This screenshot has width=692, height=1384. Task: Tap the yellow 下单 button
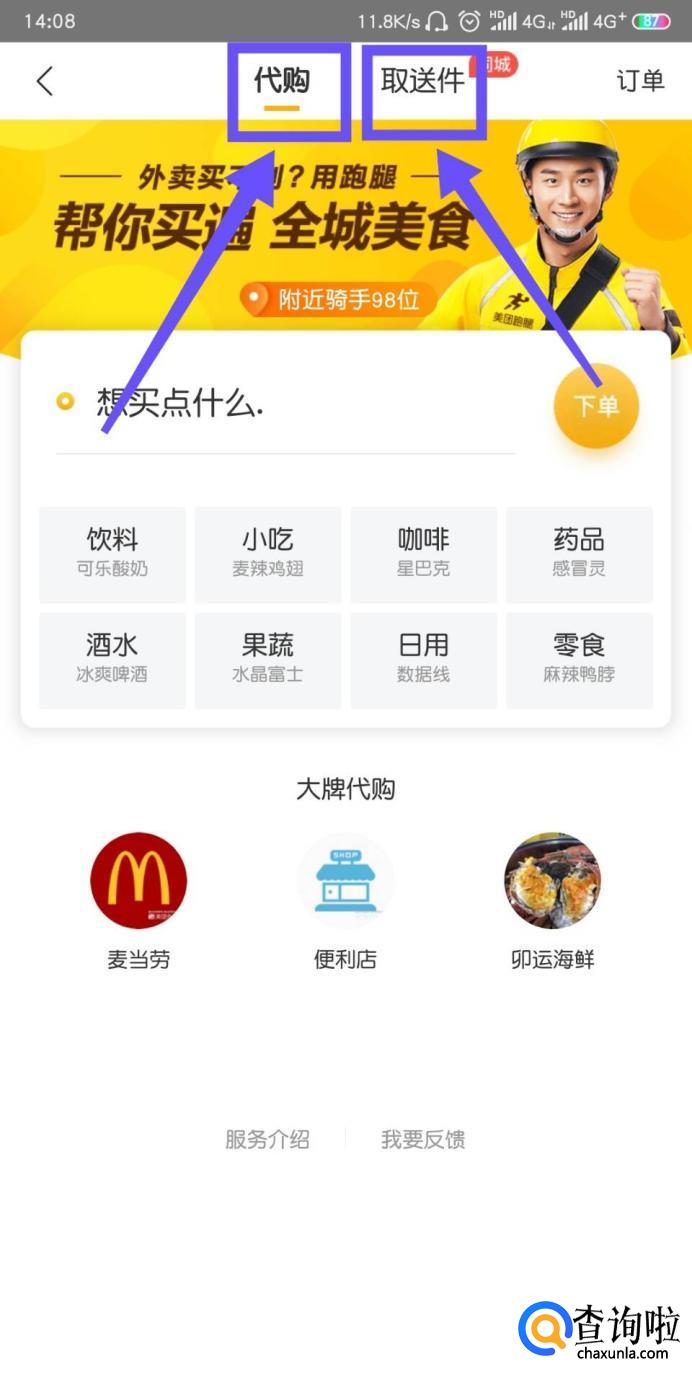click(596, 405)
